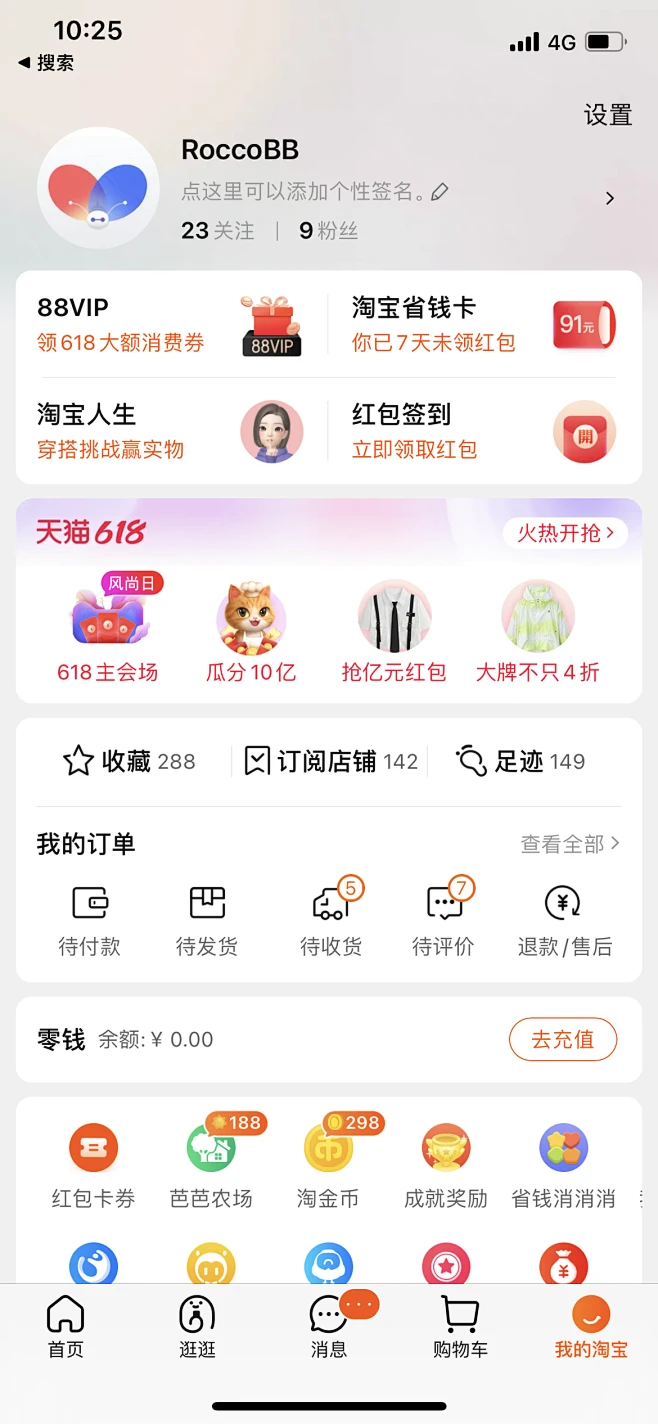658x1424 pixels.
Task: Tap the 火热开抢 button
Action: coord(565,533)
